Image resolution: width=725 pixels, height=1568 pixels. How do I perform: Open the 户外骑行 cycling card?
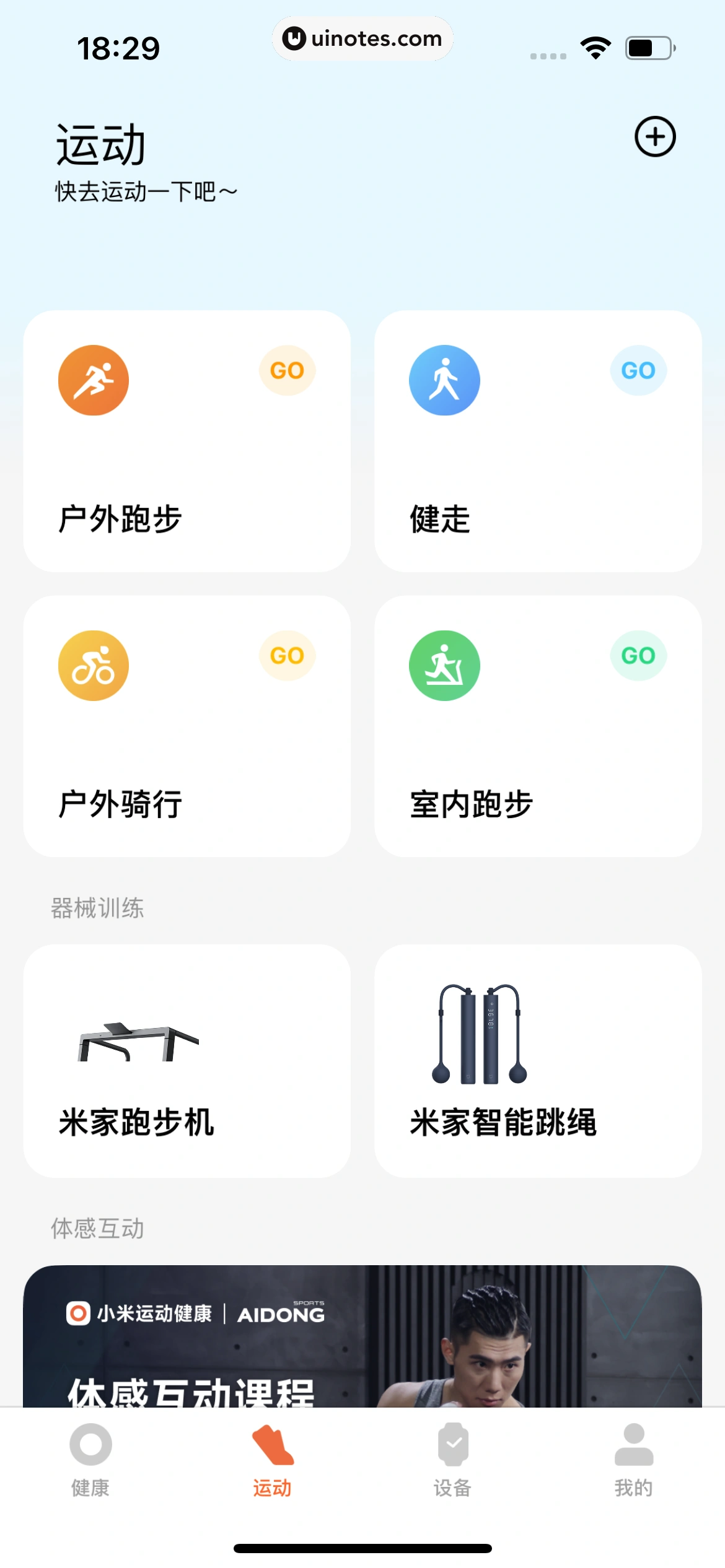pyautogui.click(x=186, y=743)
